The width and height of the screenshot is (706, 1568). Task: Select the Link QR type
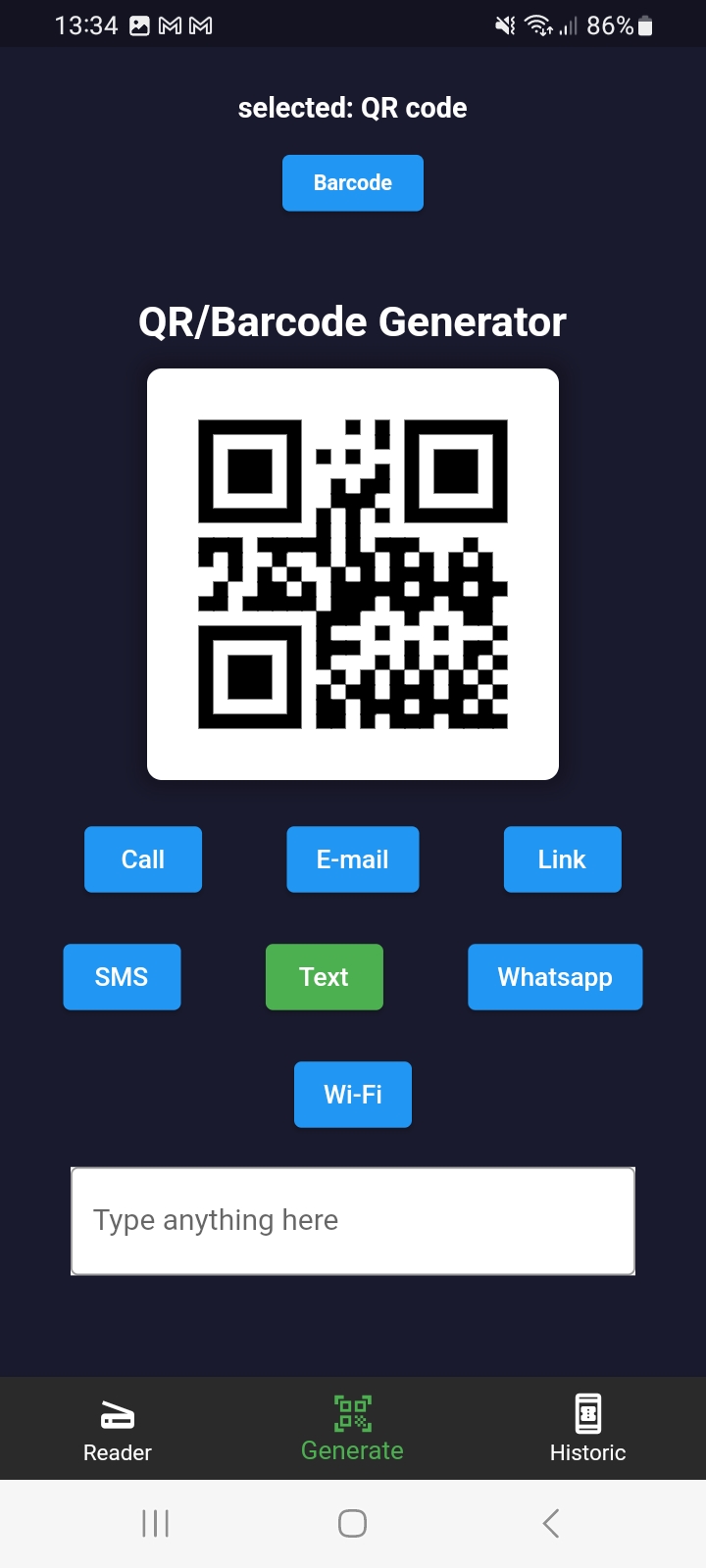(x=563, y=859)
